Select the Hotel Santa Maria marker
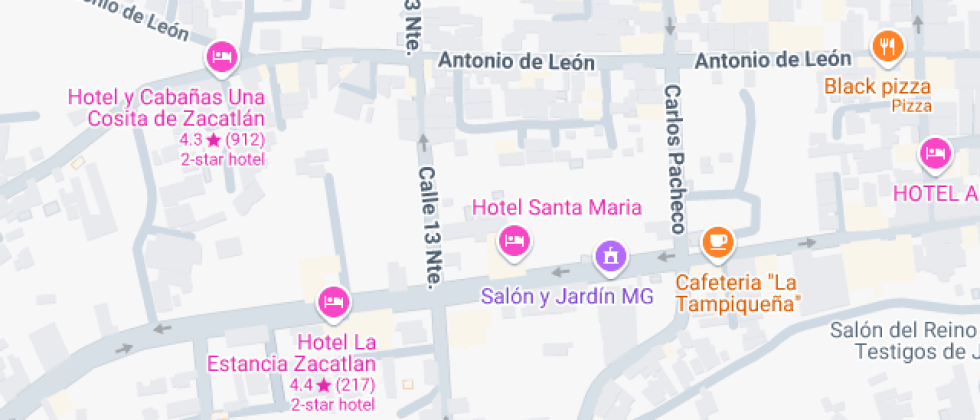 click(514, 241)
